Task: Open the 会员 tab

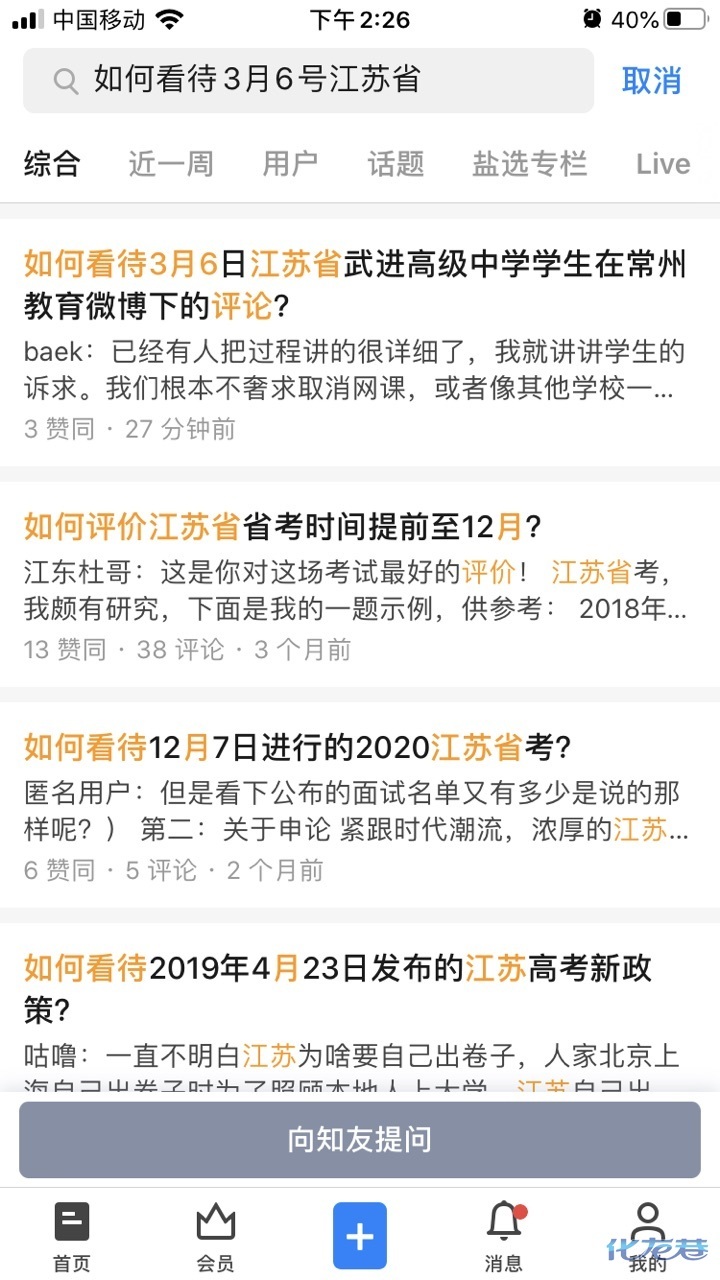Action: [215, 1237]
